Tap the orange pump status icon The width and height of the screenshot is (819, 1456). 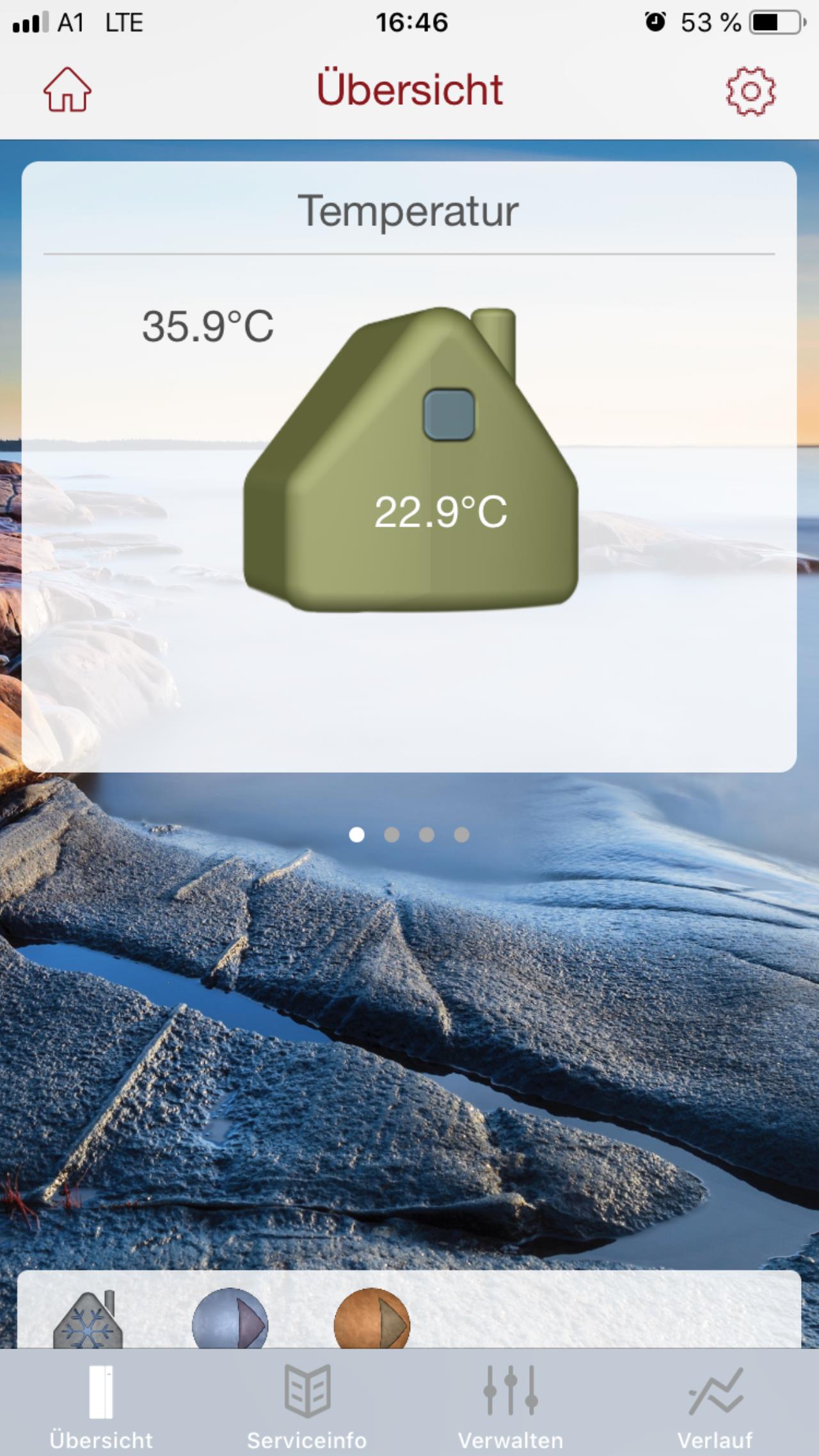(x=372, y=1319)
